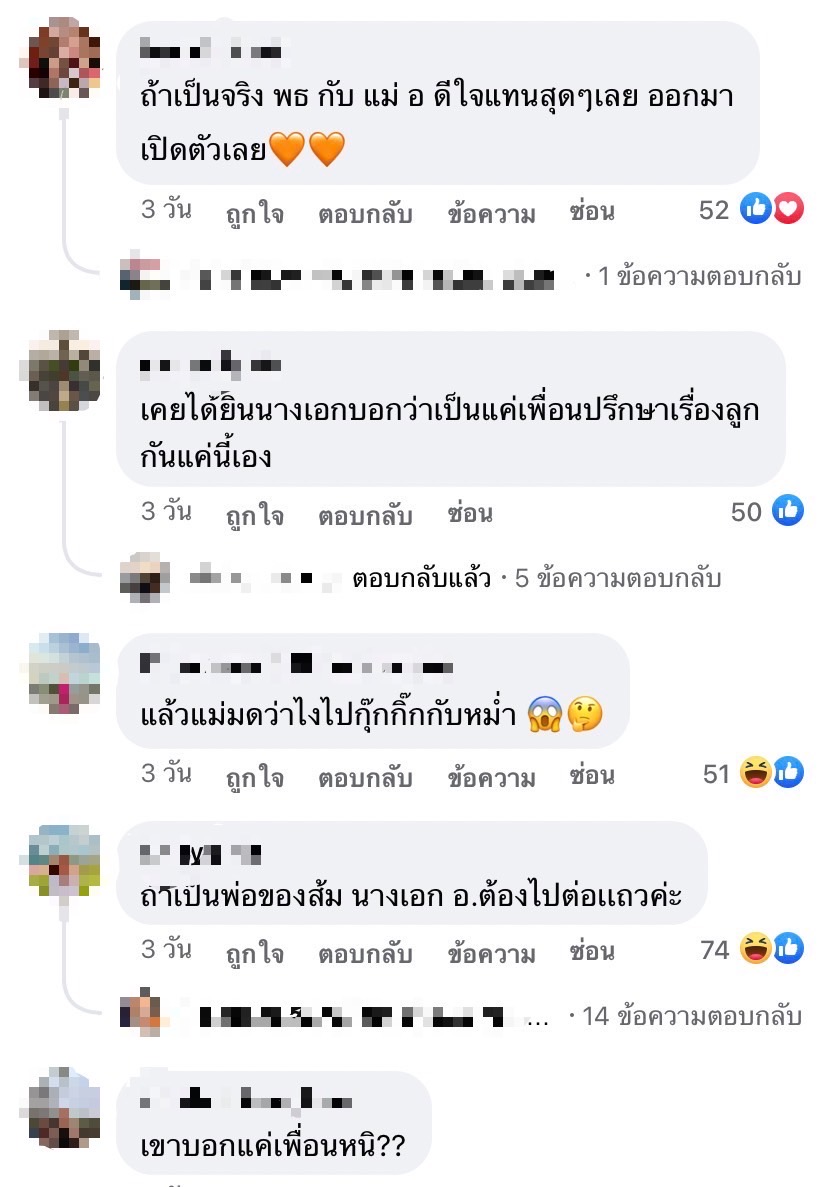Tap ถูกใจ on the comment ending เปิดตัวเลย

coord(254,213)
